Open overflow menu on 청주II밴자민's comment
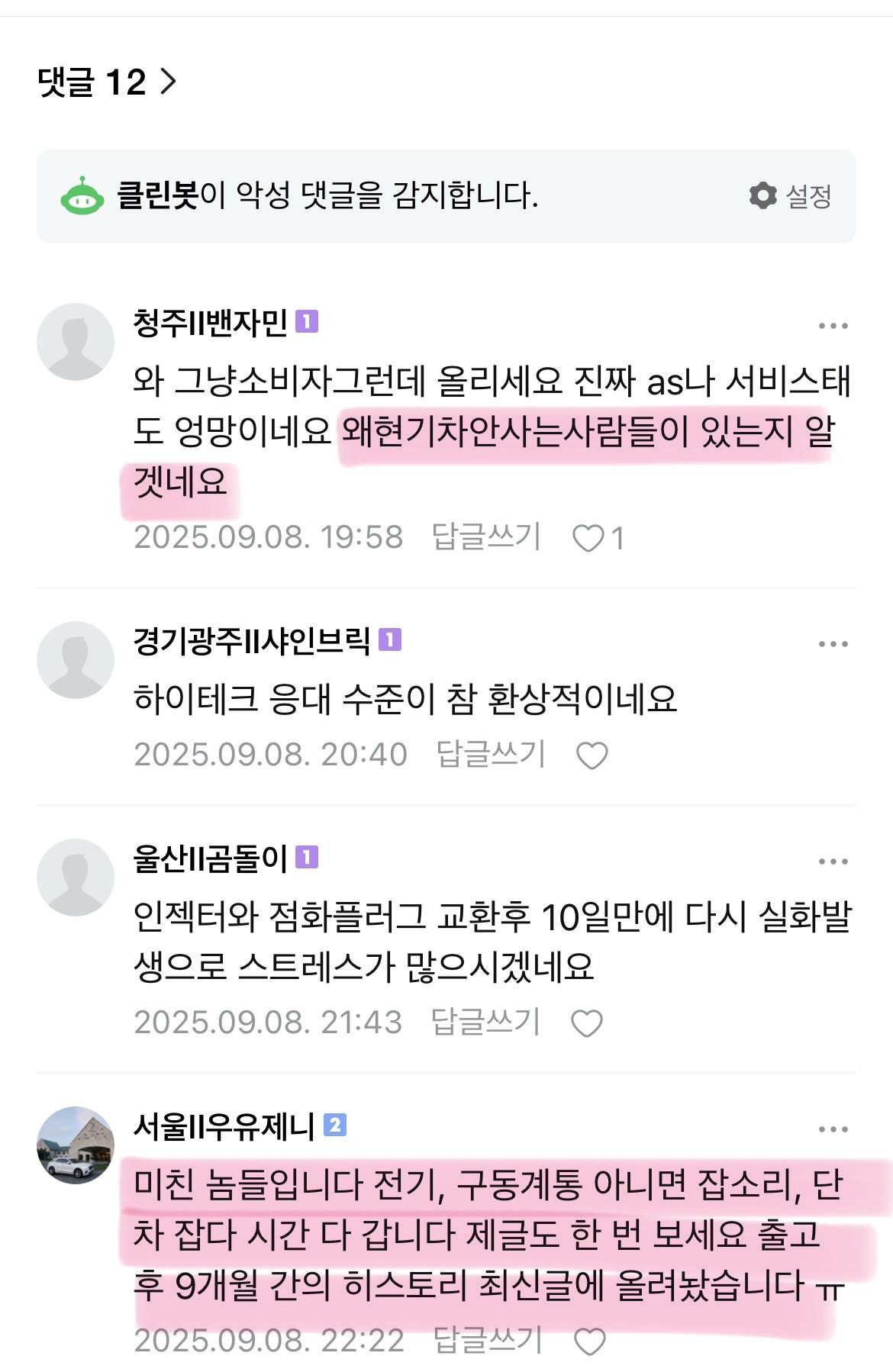 click(x=833, y=326)
